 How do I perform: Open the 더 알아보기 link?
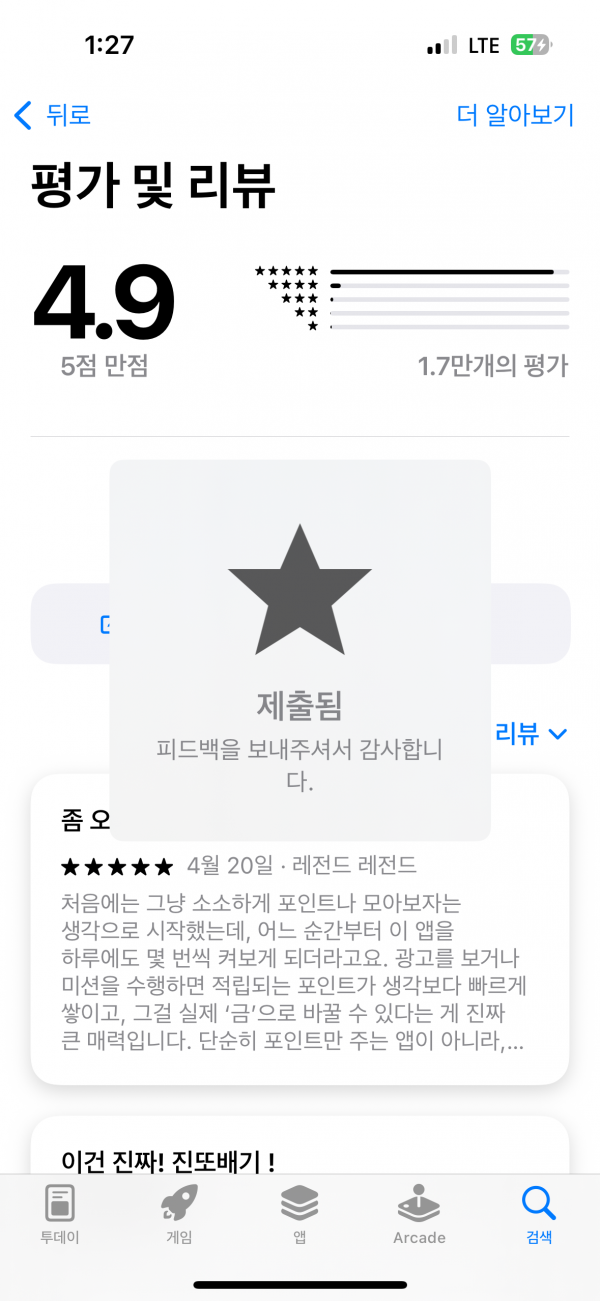(x=515, y=114)
